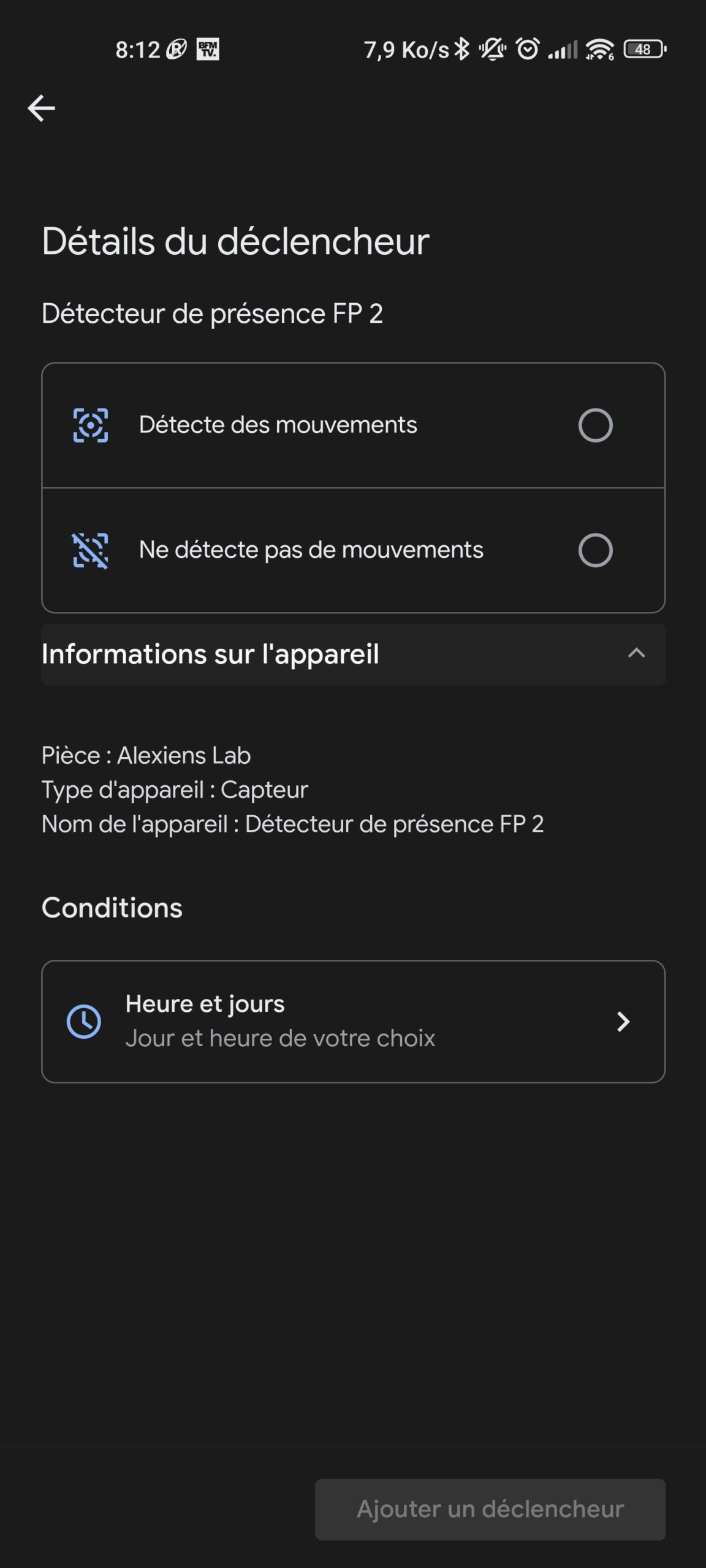The width and height of the screenshot is (706, 1568).
Task: Choose "Ne détecte pas de mouvements"
Action: tap(353, 550)
